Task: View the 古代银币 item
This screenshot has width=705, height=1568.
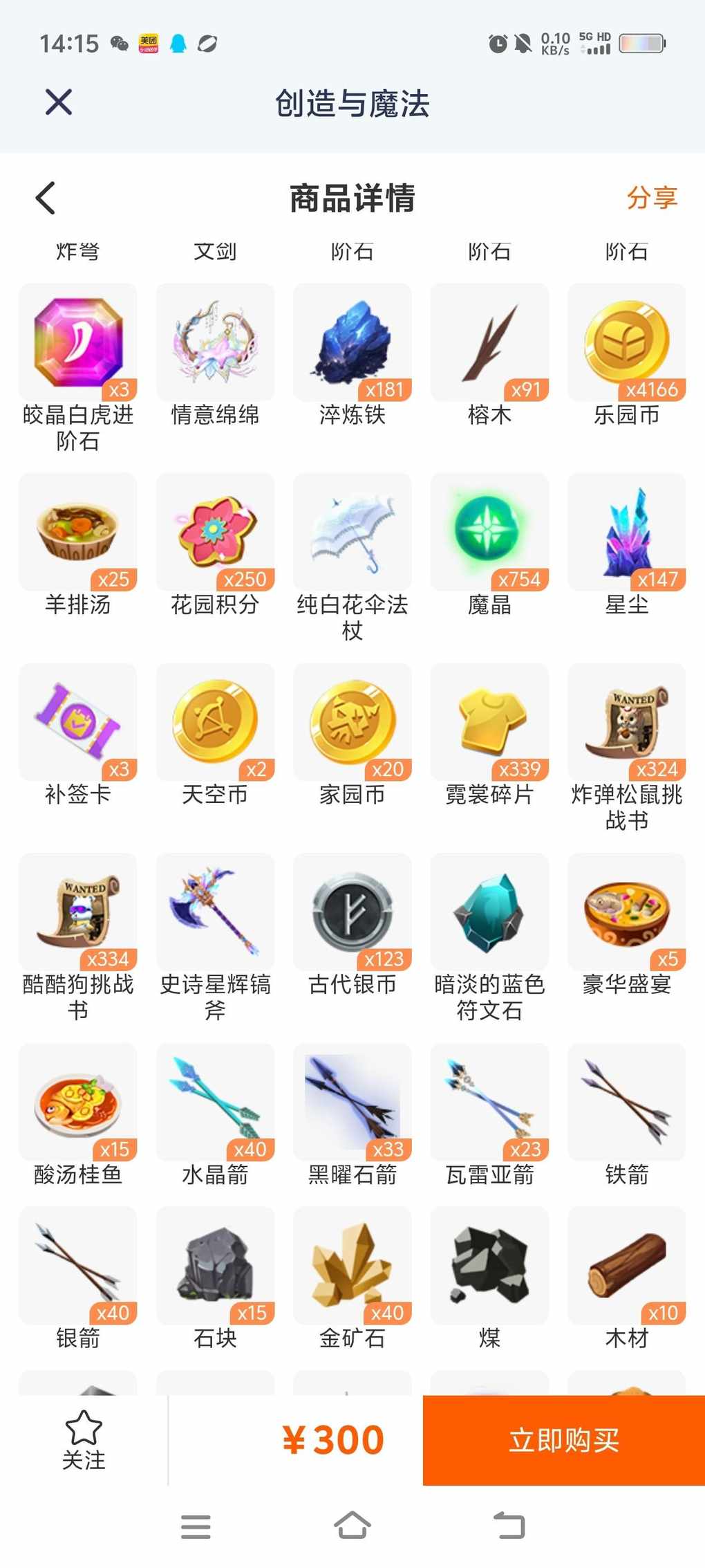Action: 352,912
